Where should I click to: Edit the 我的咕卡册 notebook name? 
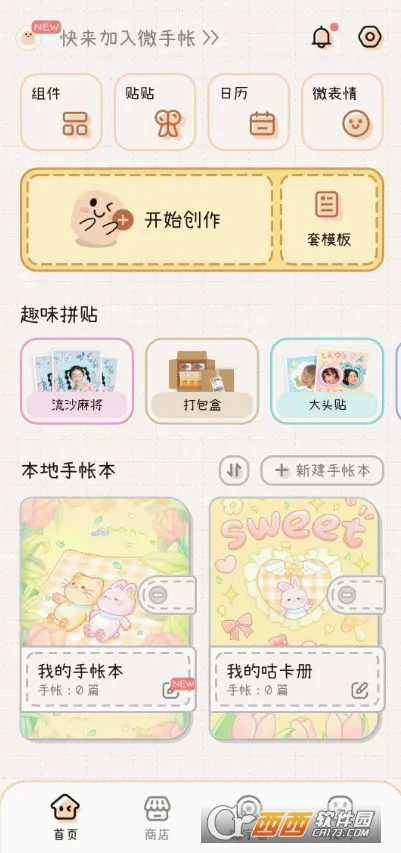click(x=360, y=691)
